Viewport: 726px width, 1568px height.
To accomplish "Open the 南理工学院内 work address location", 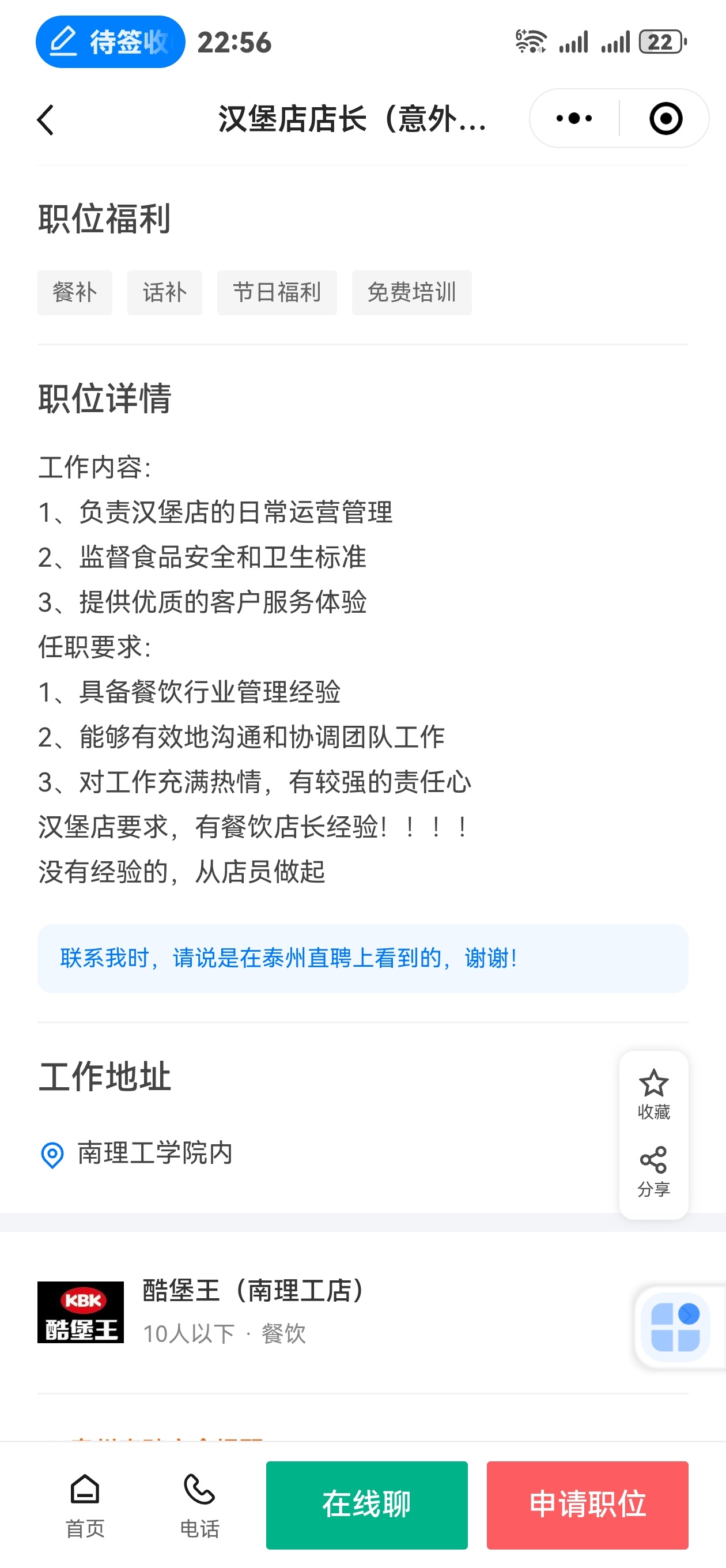I will 137,1154.
